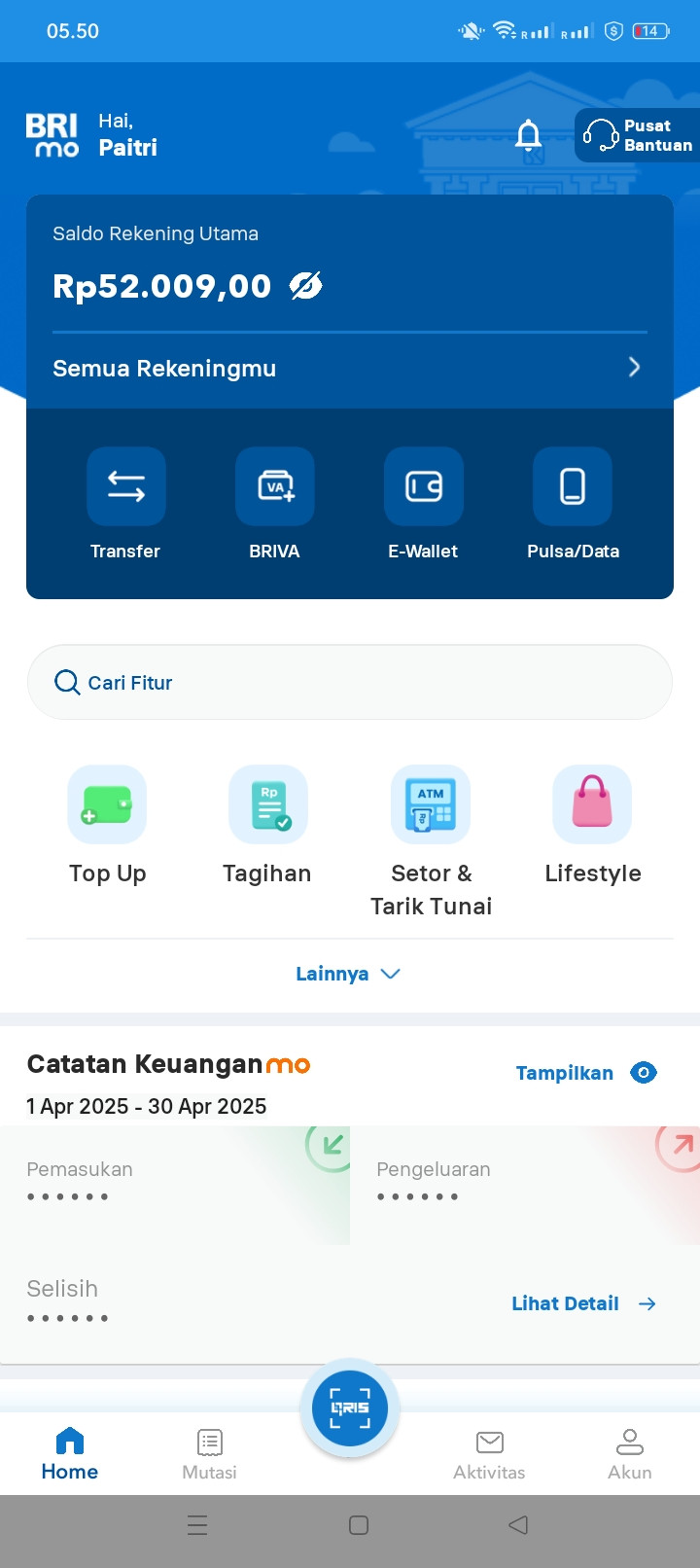700x1568 pixels.
Task: Open Lihat Detail of financial notes
Action: point(584,1303)
